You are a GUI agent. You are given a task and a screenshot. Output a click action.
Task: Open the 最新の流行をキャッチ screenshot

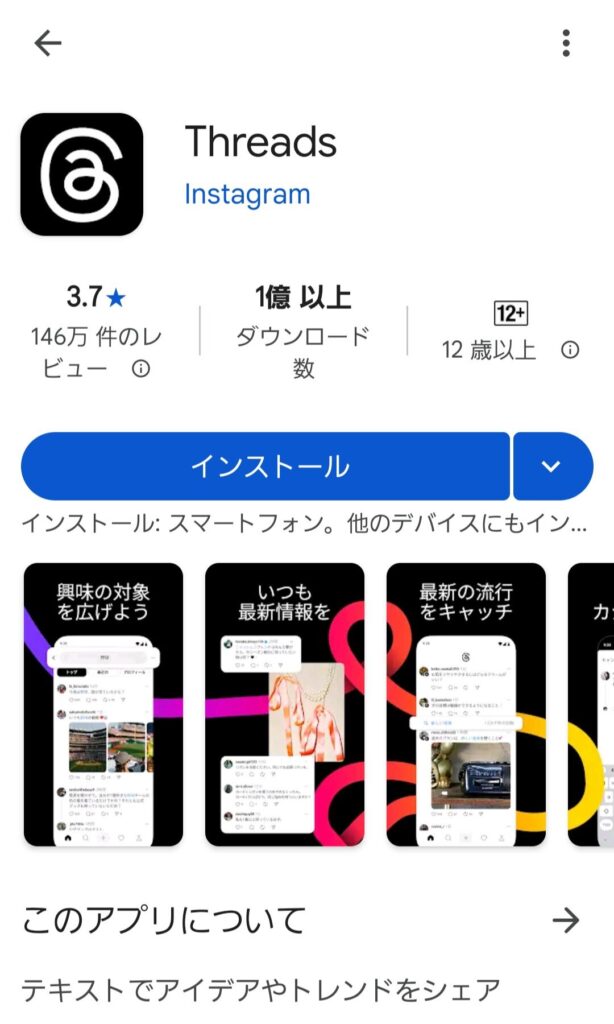[466, 704]
